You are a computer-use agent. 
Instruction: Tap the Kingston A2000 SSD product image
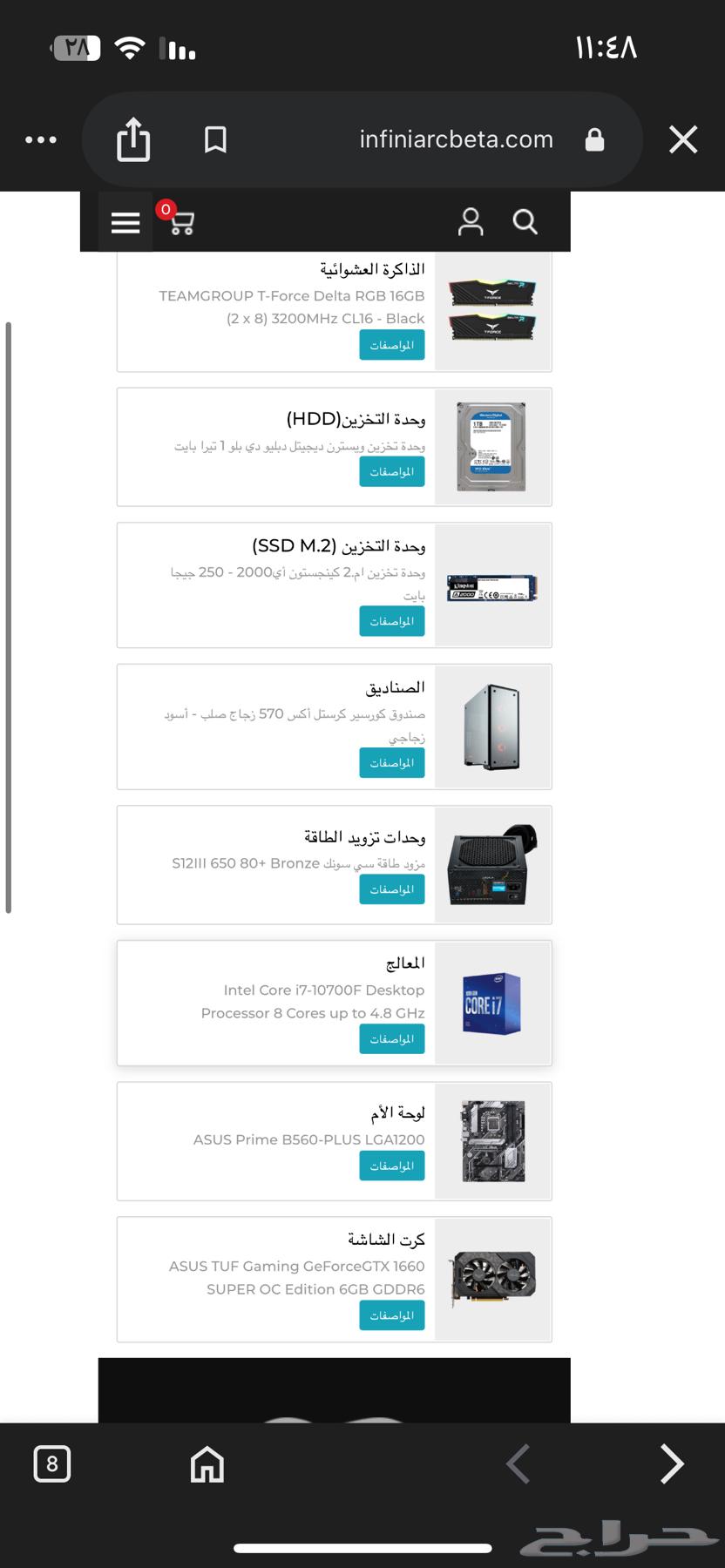point(492,586)
